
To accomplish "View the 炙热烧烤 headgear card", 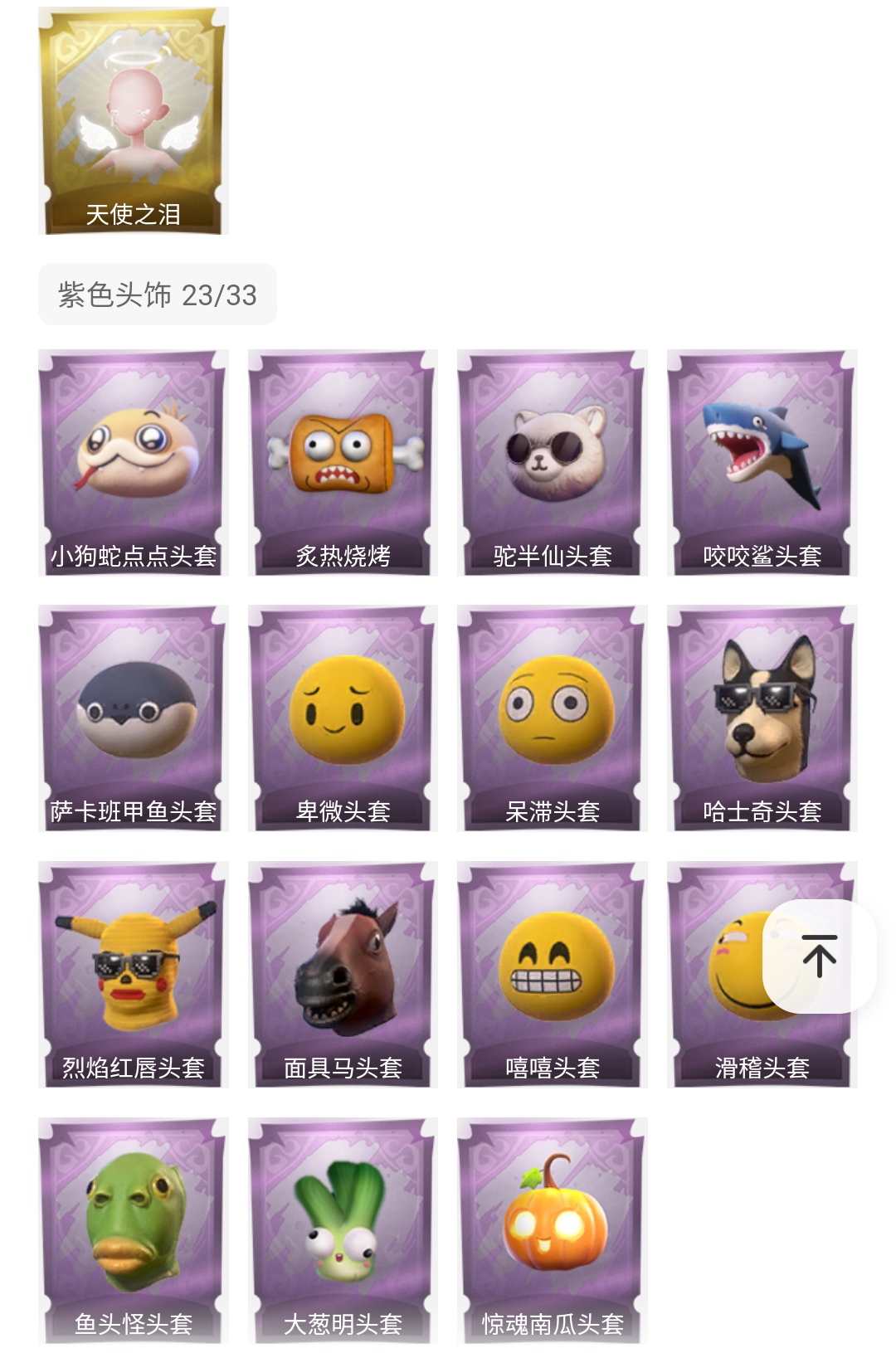I will pos(343,462).
